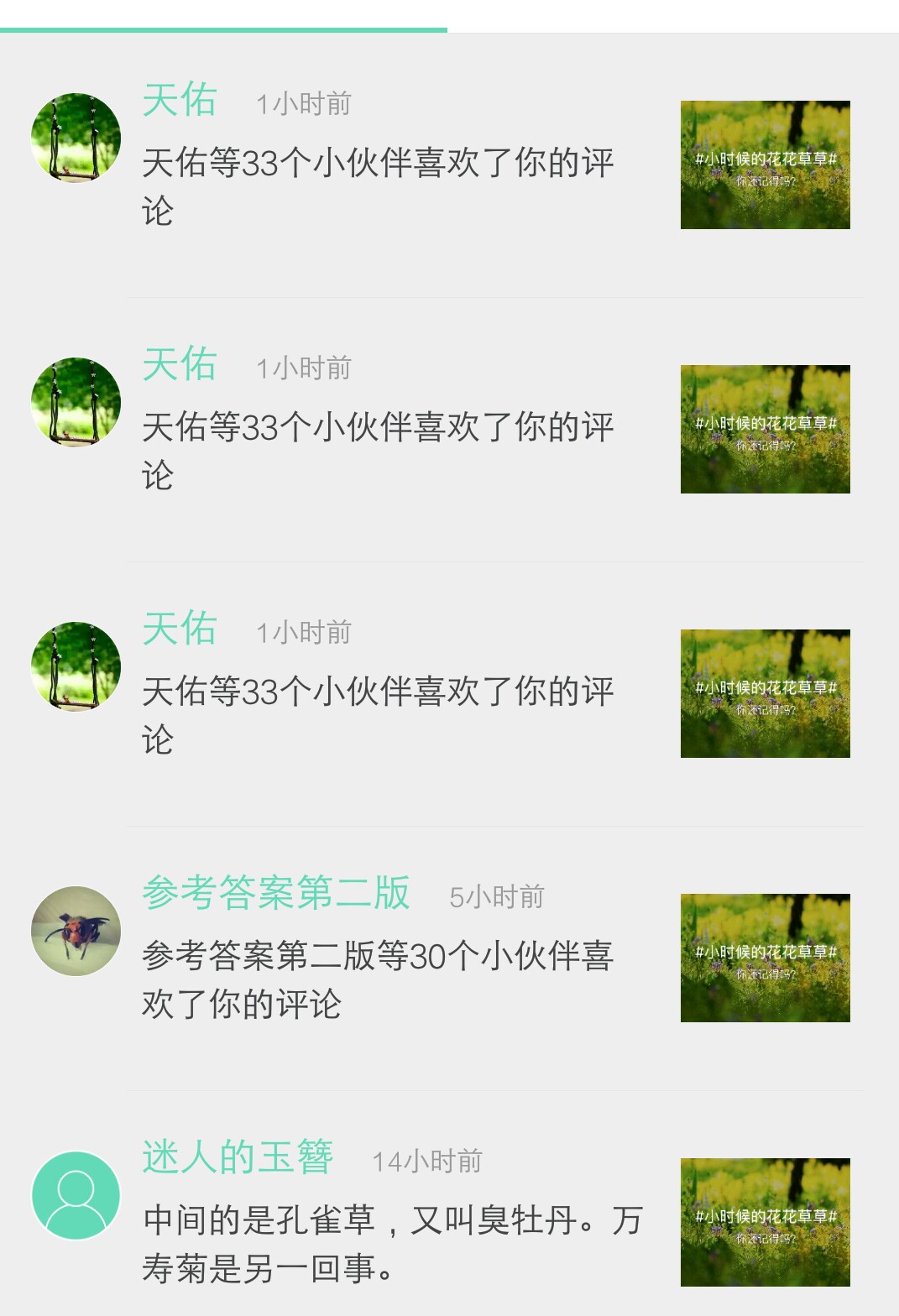This screenshot has width=899, height=1316.
Task: Tap the username link 参考答案第二版
Action: pyautogui.click(x=275, y=892)
